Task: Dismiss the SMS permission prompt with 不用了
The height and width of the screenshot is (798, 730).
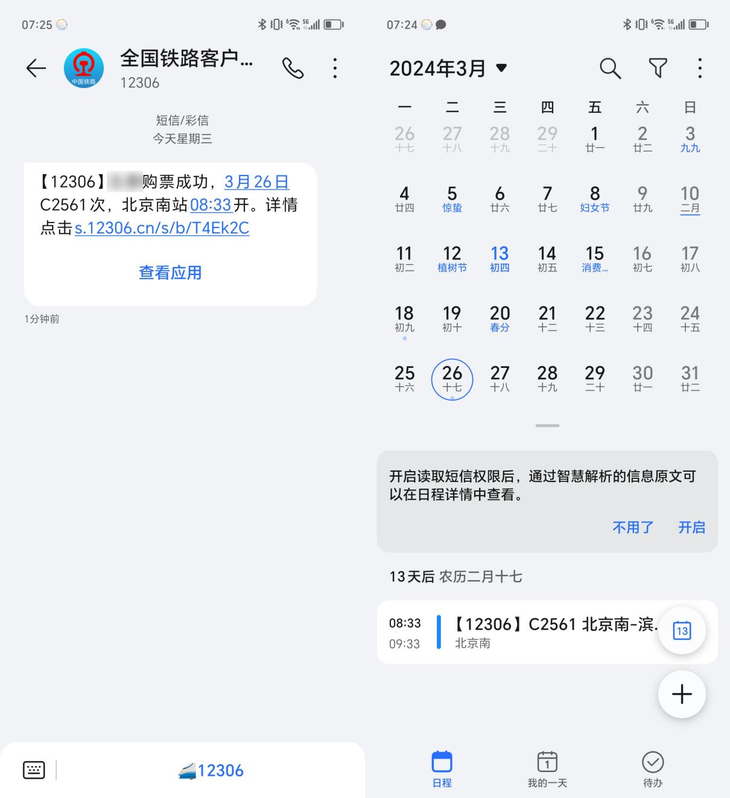Action: click(633, 527)
